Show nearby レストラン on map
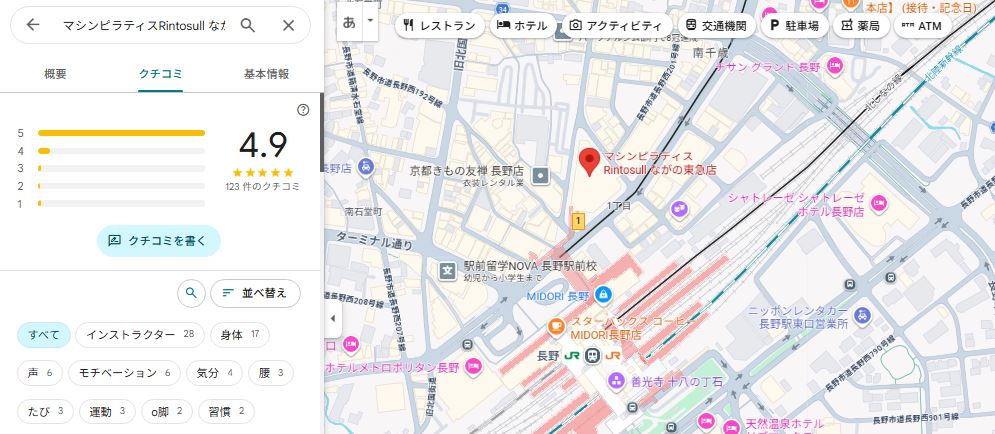 click(x=440, y=25)
